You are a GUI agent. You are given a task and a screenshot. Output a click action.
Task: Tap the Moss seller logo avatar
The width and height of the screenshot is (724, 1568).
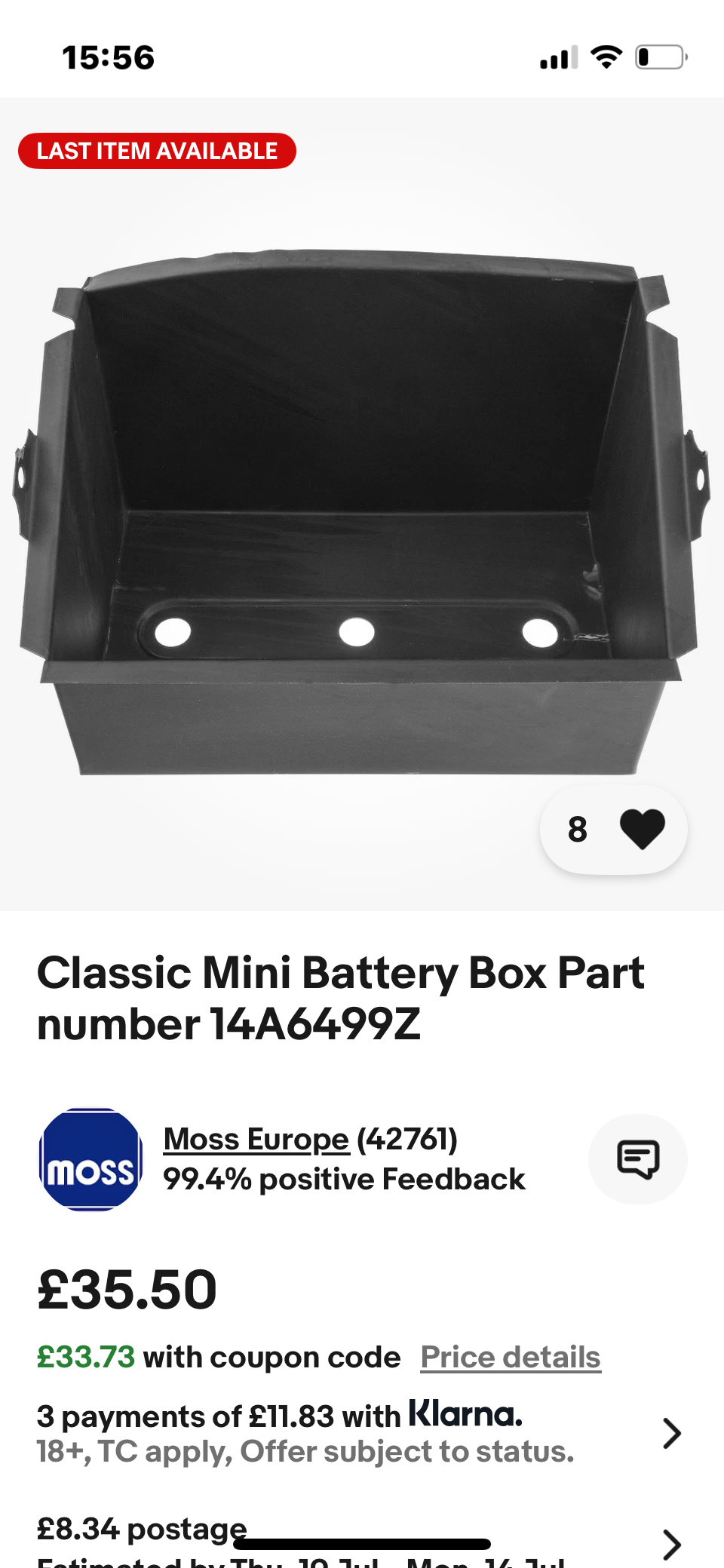pos(90,1159)
